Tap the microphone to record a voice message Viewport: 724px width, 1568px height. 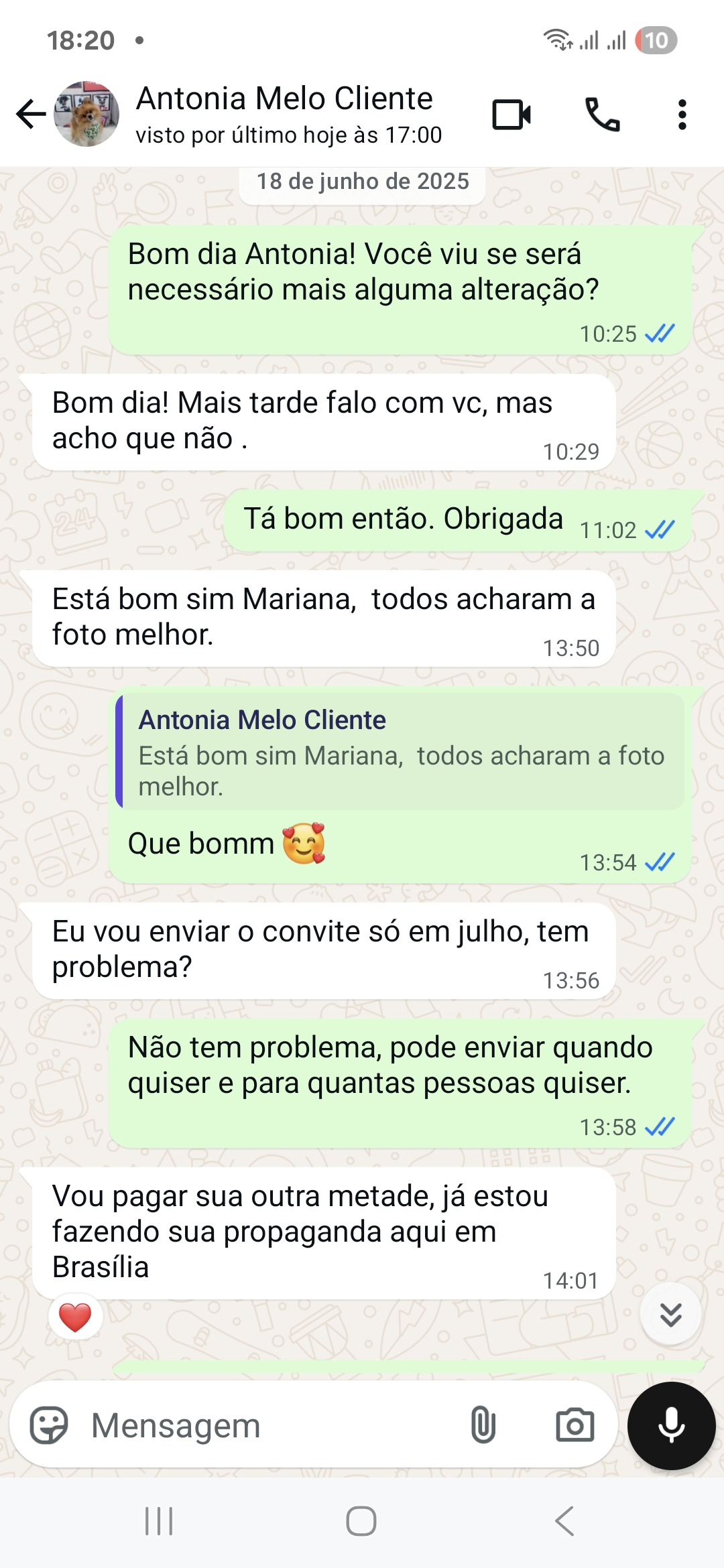[x=671, y=1425]
